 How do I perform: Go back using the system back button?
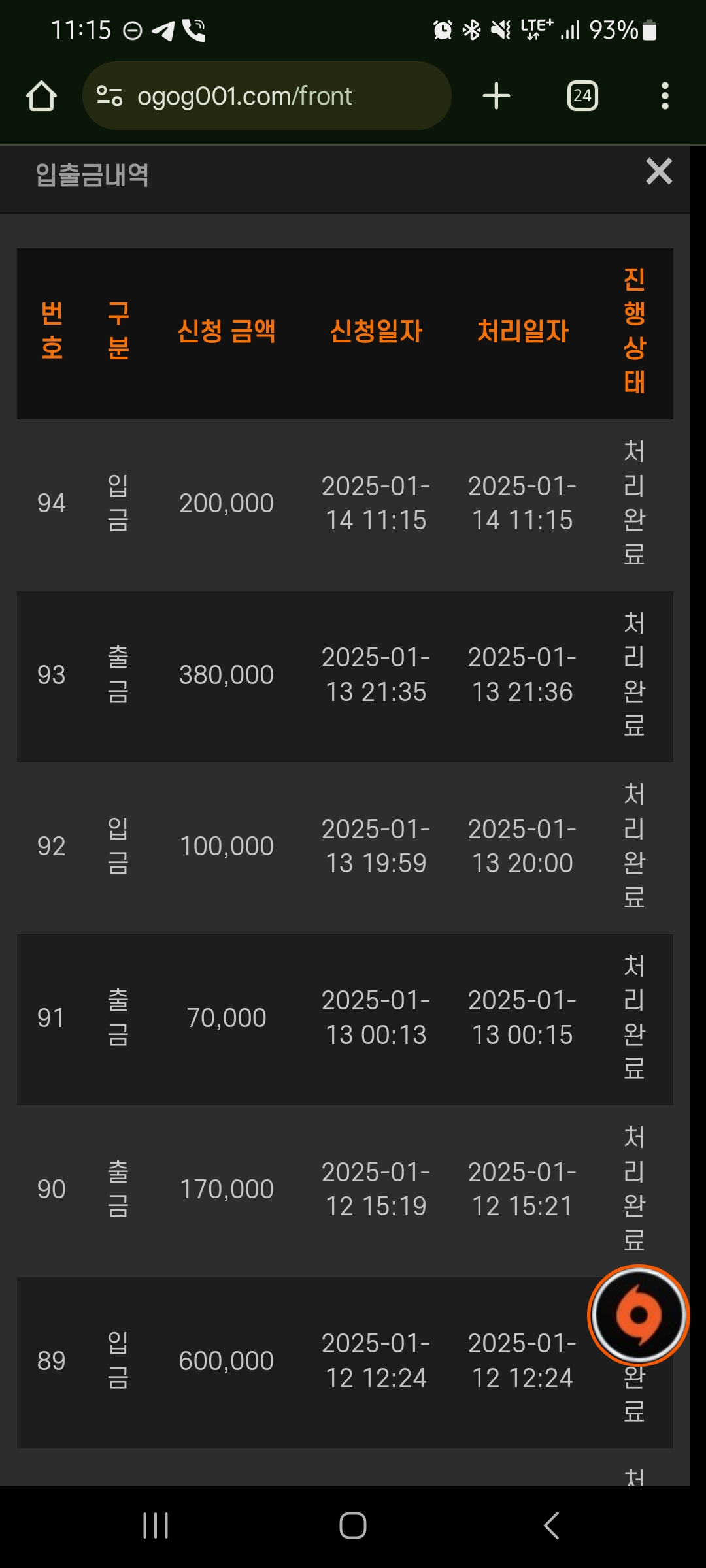pyautogui.click(x=551, y=1526)
